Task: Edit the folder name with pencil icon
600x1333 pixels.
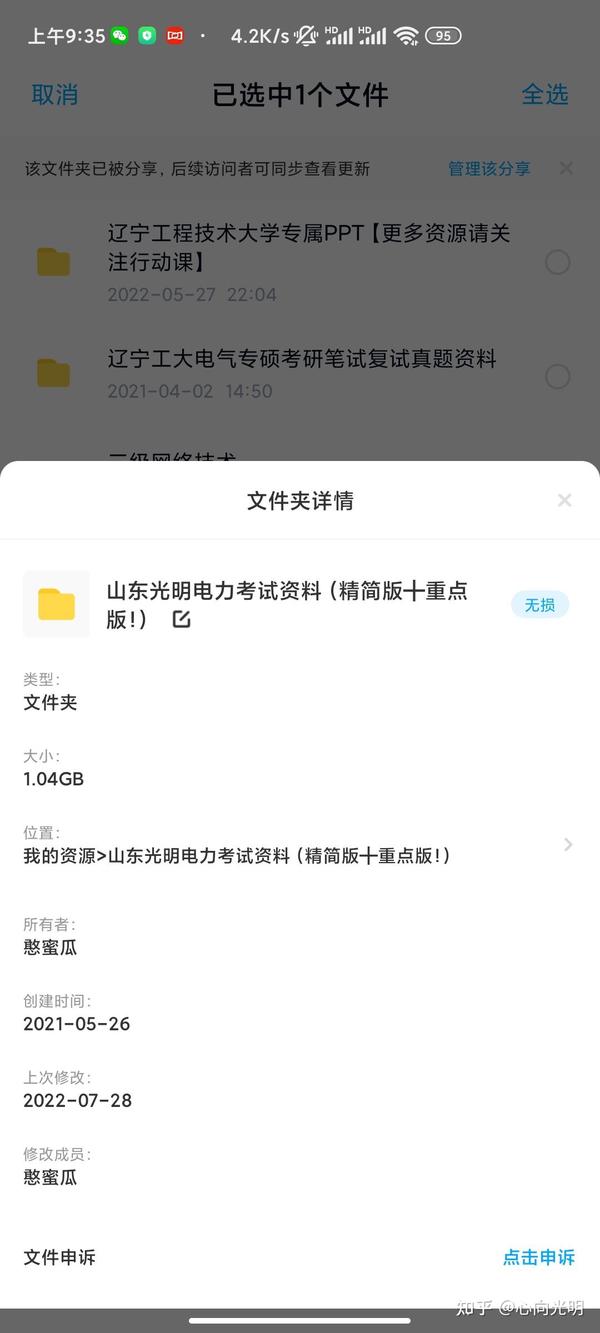Action: [x=181, y=620]
